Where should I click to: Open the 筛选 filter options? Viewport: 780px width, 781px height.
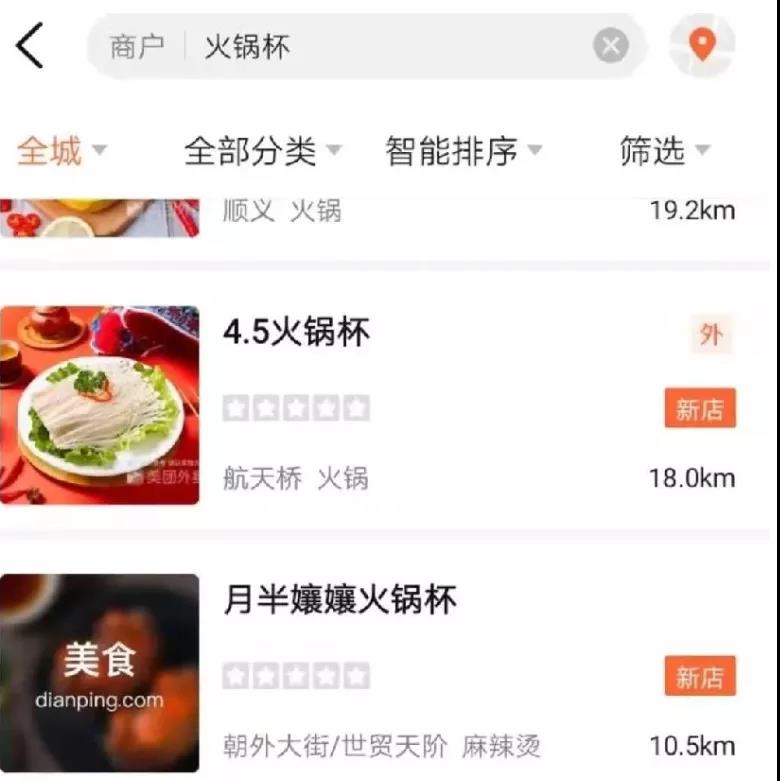coord(664,151)
